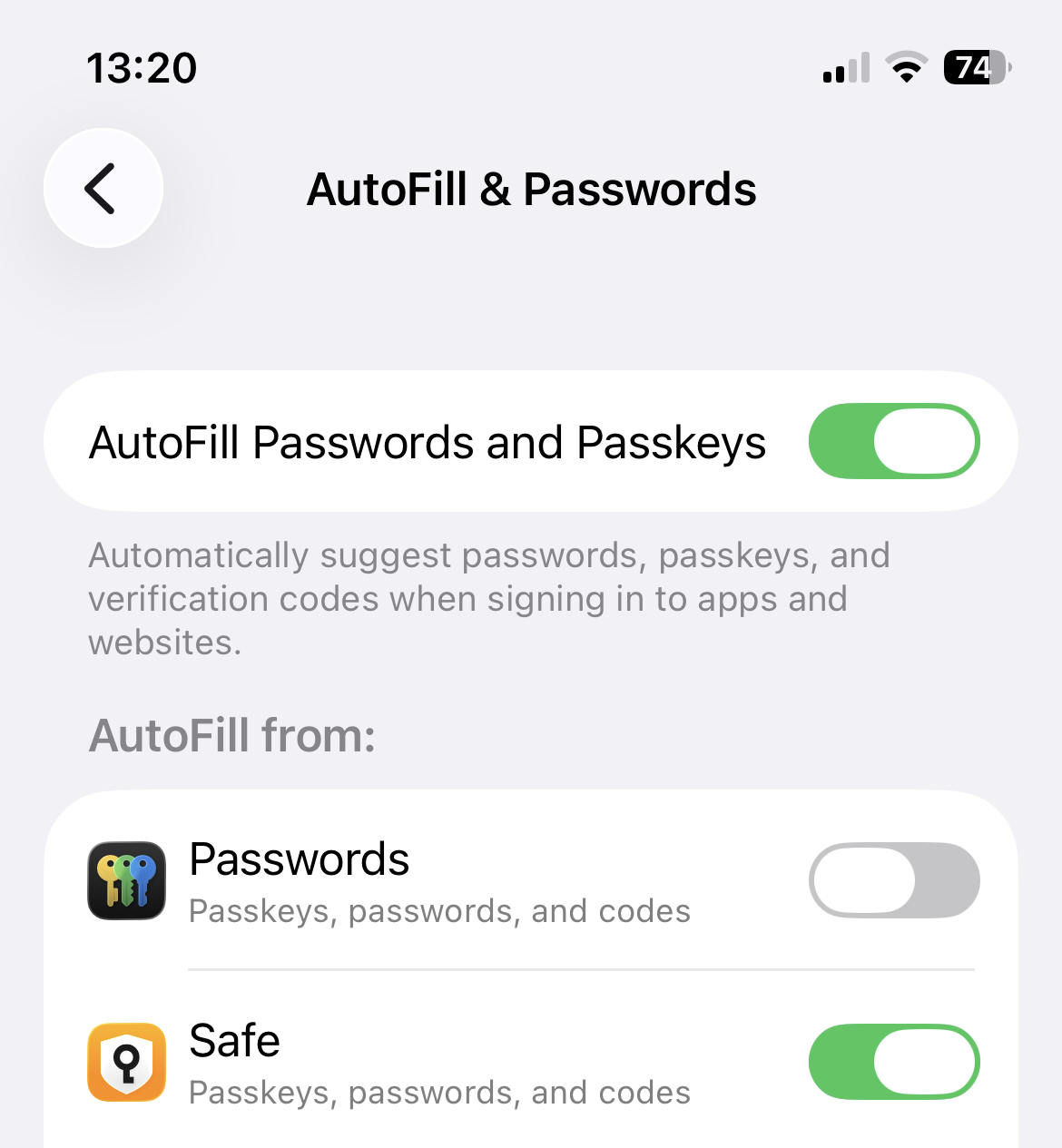The image size is (1062, 1148).
Task: Tap the Safe app's key keyhole emblem
Action: pyautogui.click(x=126, y=1062)
